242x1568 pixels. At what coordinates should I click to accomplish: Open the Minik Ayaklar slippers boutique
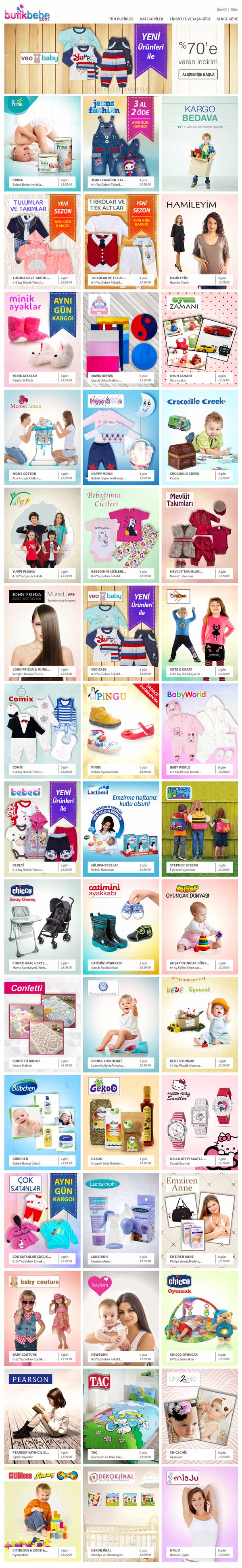click(42, 338)
